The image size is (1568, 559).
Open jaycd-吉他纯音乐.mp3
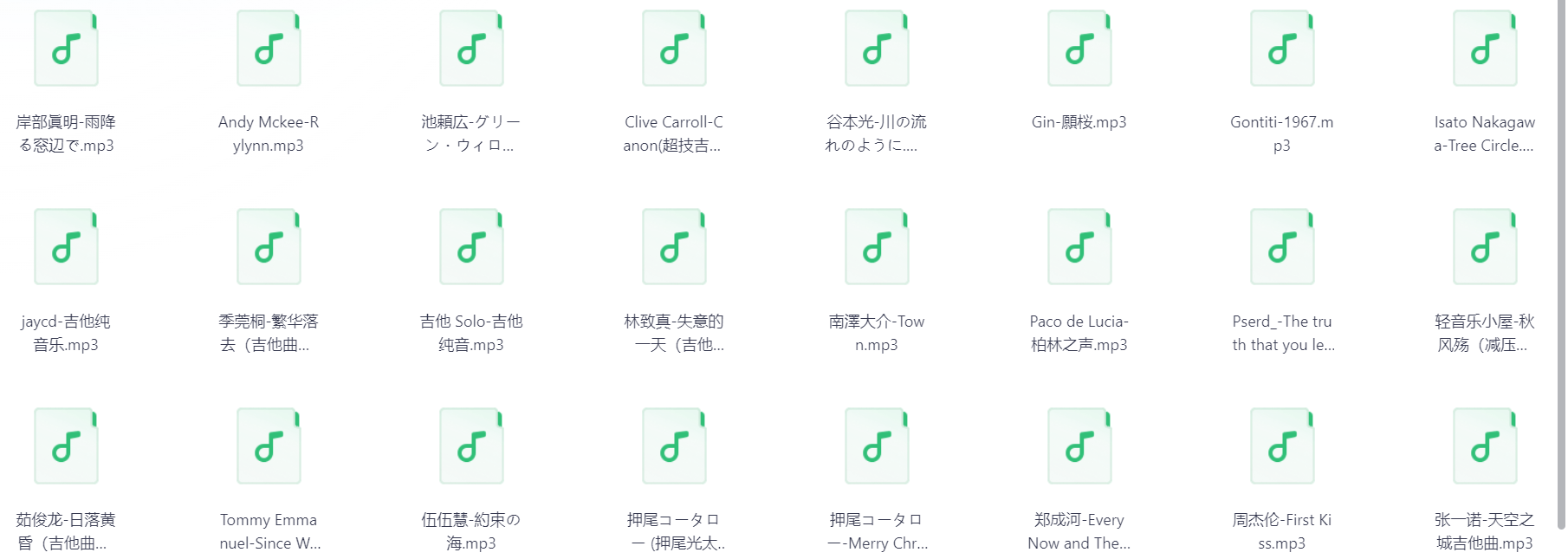(x=66, y=248)
